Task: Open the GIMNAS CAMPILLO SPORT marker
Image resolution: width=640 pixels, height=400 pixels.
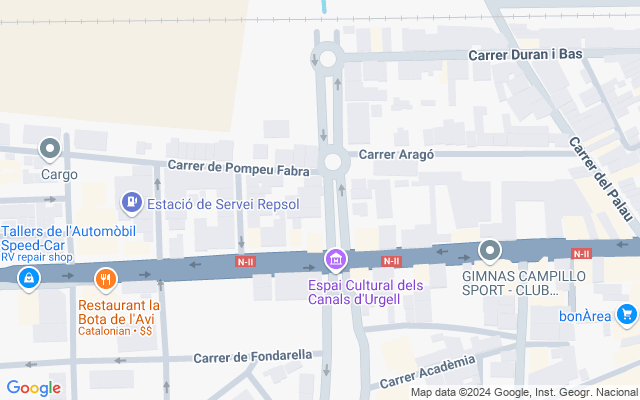Action: 489,250
